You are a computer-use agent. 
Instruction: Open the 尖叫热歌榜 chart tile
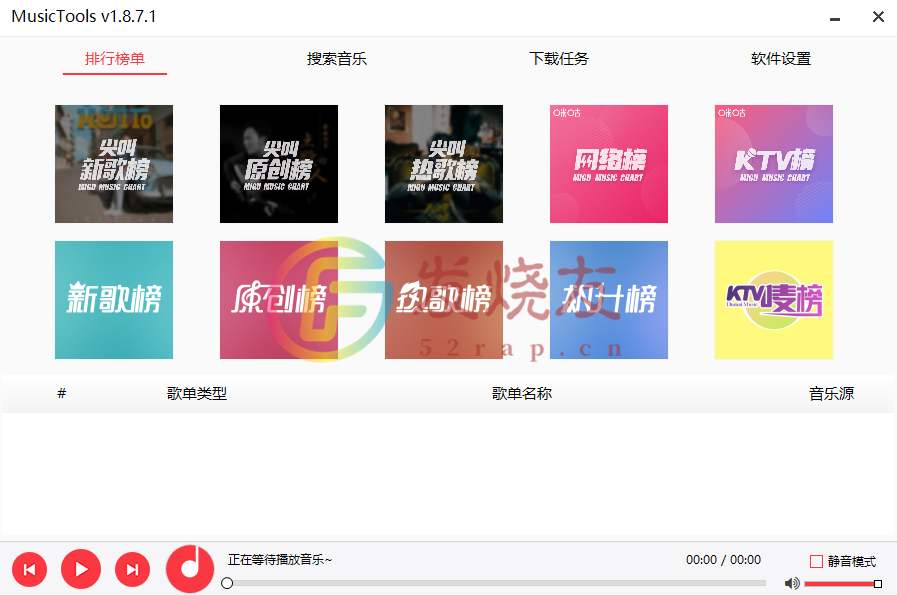tap(444, 164)
